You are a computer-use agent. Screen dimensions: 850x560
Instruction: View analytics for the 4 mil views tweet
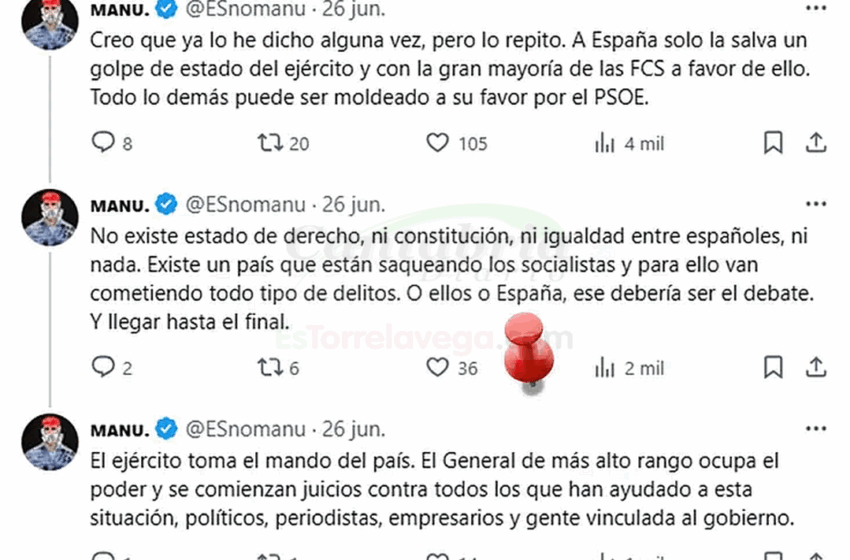click(x=605, y=143)
